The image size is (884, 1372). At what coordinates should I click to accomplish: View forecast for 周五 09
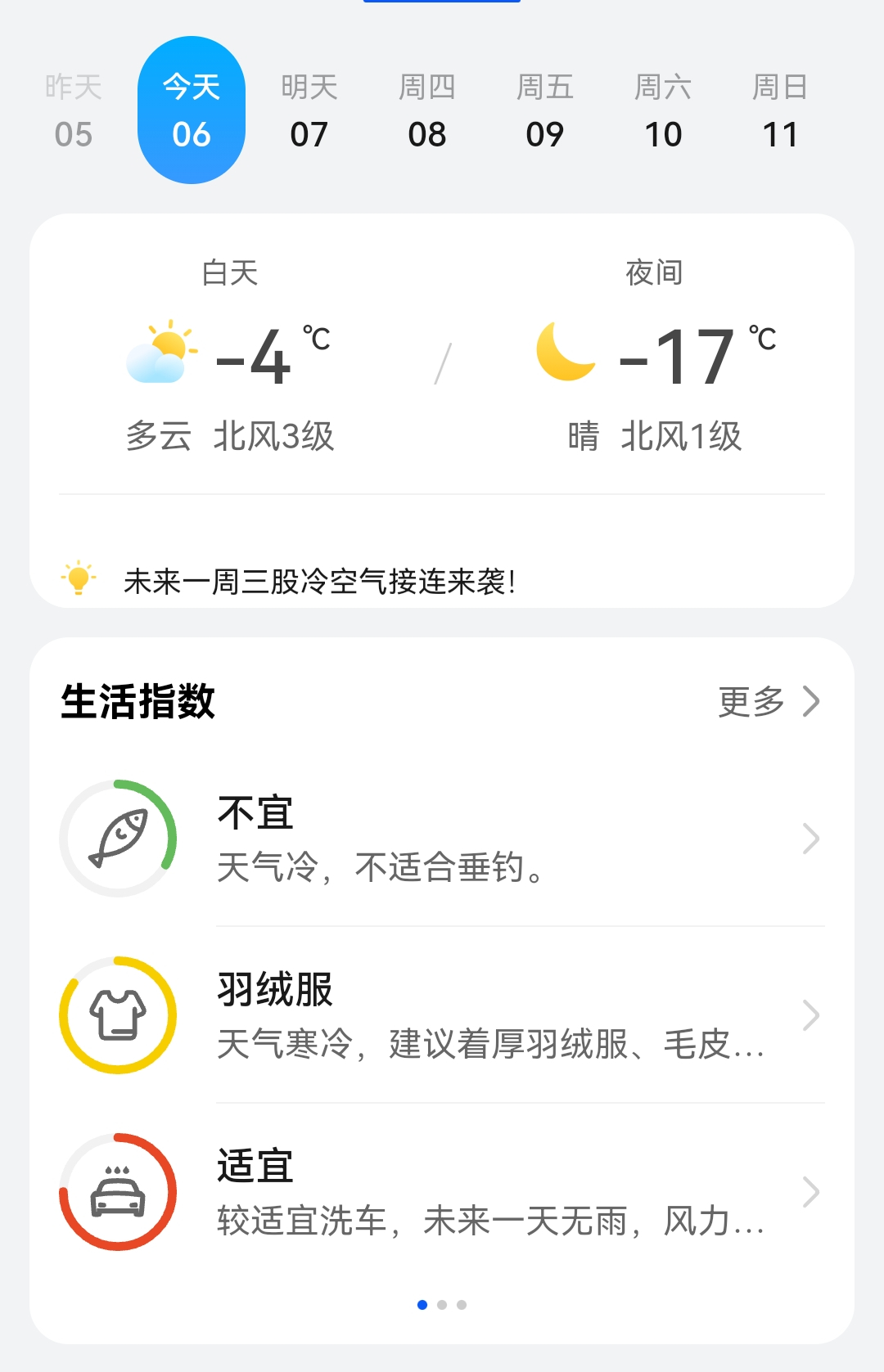click(x=545, y=110)
